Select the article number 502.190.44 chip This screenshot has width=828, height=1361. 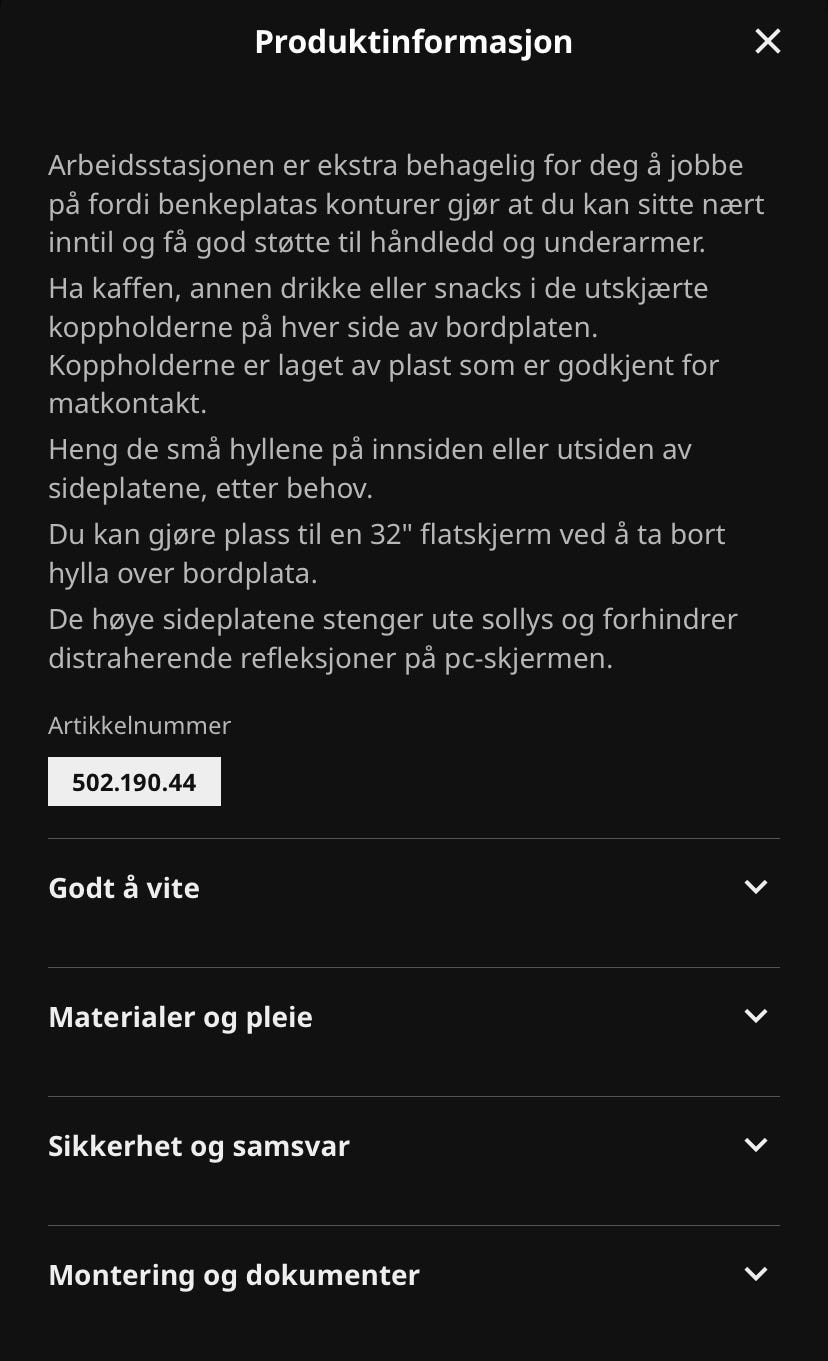tap(134, 781)
